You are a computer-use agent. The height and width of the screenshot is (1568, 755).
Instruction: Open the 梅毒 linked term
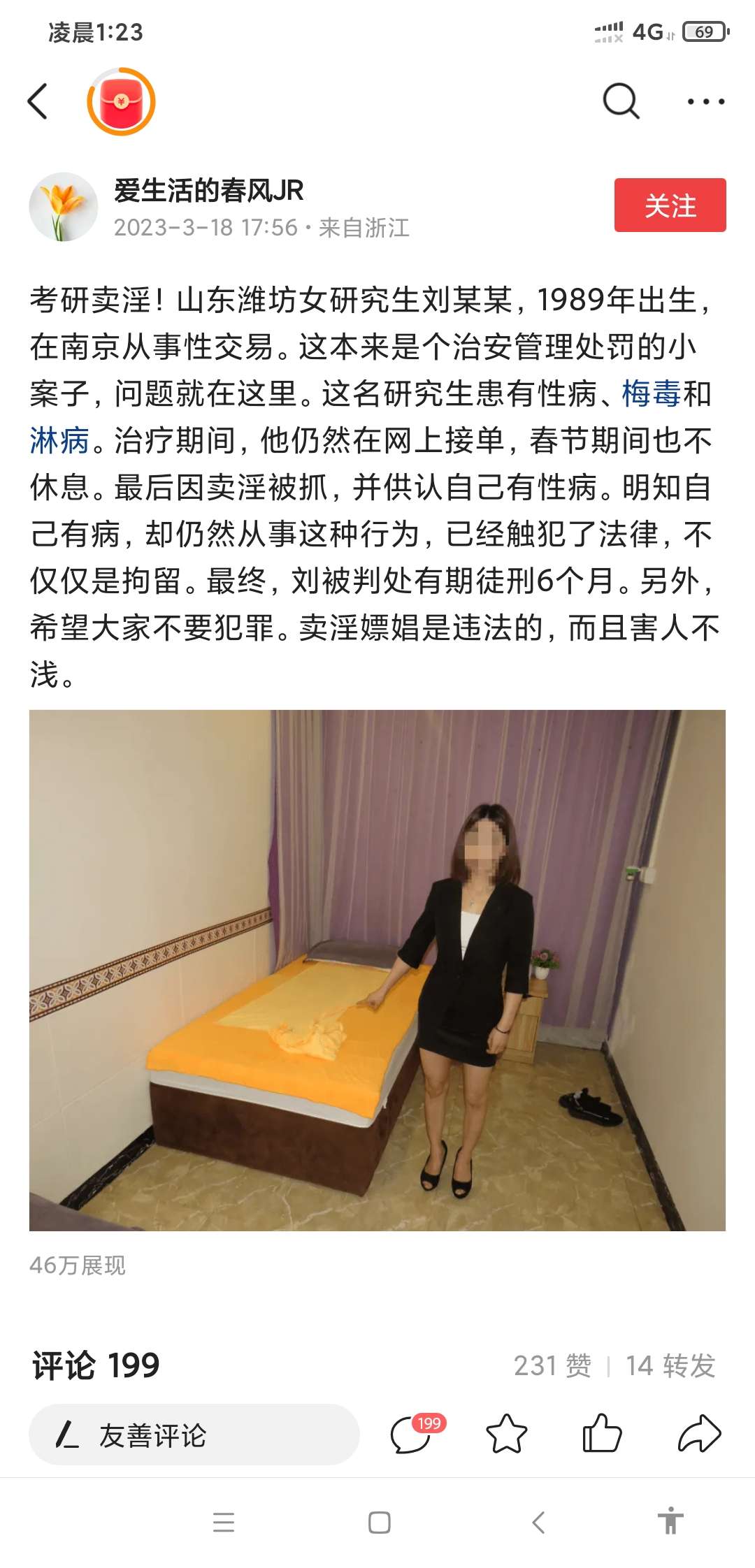coord(651,393)
